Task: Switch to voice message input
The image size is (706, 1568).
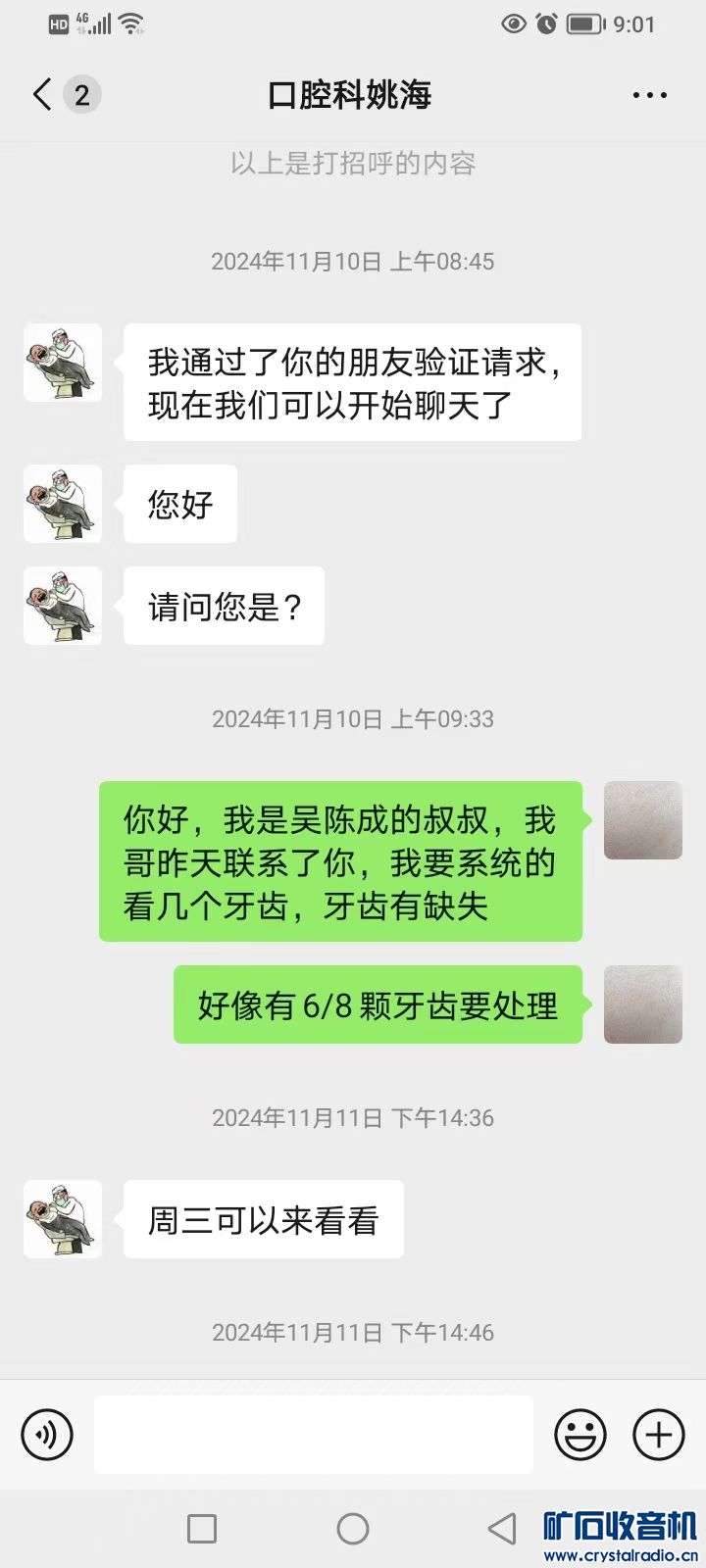Action: point(47,1435)
